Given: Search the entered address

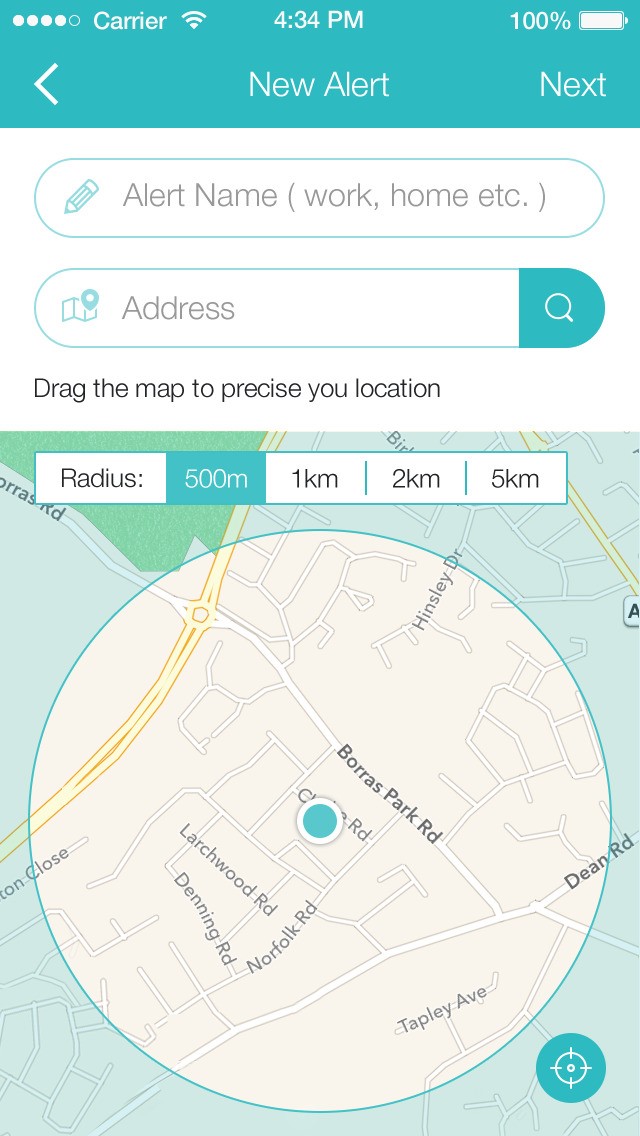Looking at the screenshot, I should coord(561,308).
